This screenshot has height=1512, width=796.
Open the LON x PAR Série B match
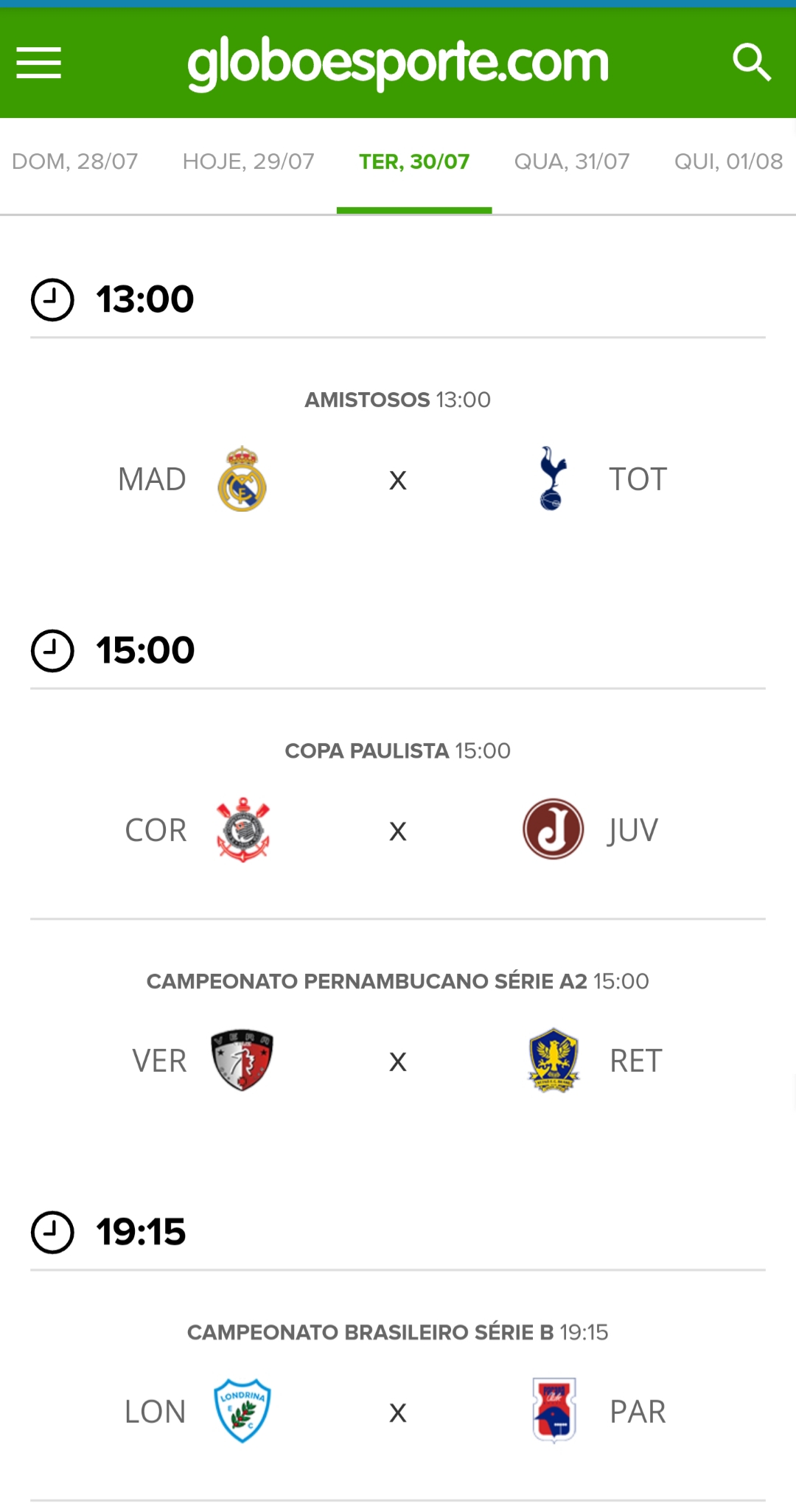(x=398, y=1393)
